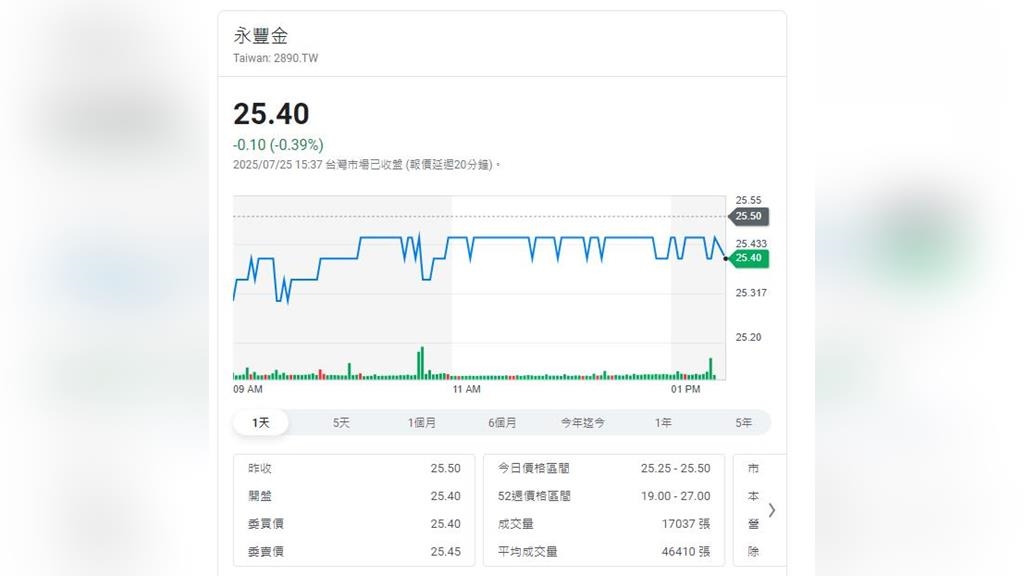
Task: Tap the right chevron for more stats
Action: [x=771, y=510]
